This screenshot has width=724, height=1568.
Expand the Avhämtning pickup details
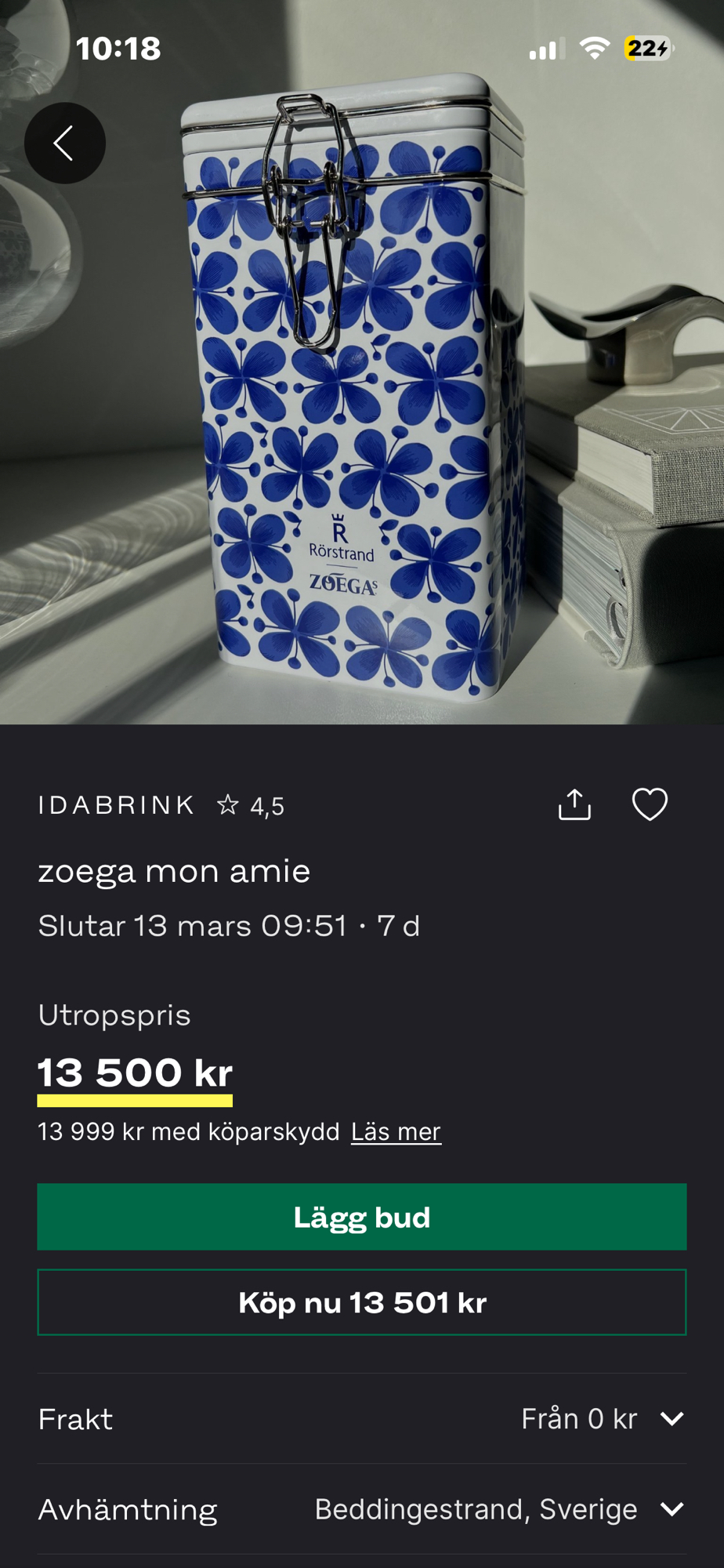(x=672, y=1509)
